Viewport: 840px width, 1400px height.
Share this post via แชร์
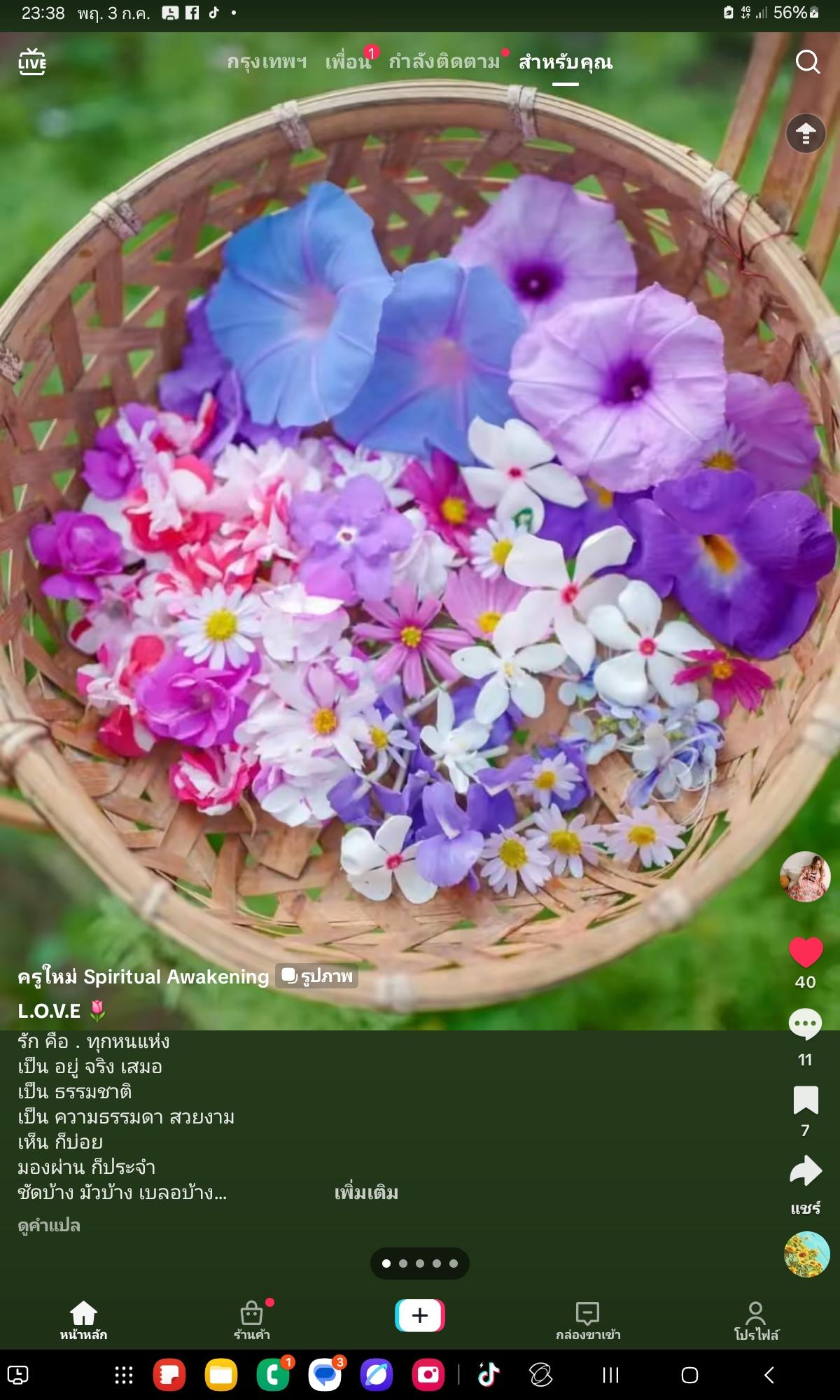pos(805,1171)
